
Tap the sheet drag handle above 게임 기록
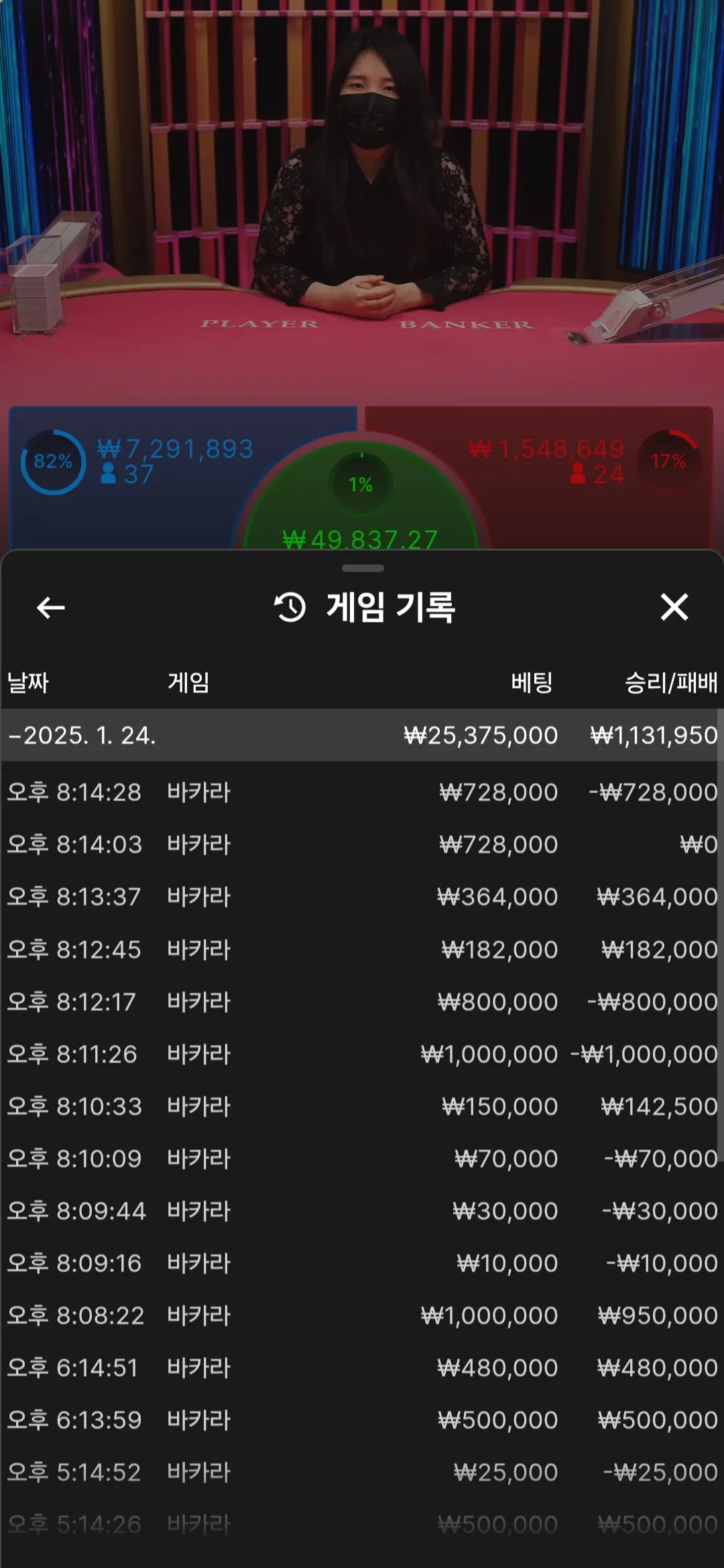[x=363, y=568]
